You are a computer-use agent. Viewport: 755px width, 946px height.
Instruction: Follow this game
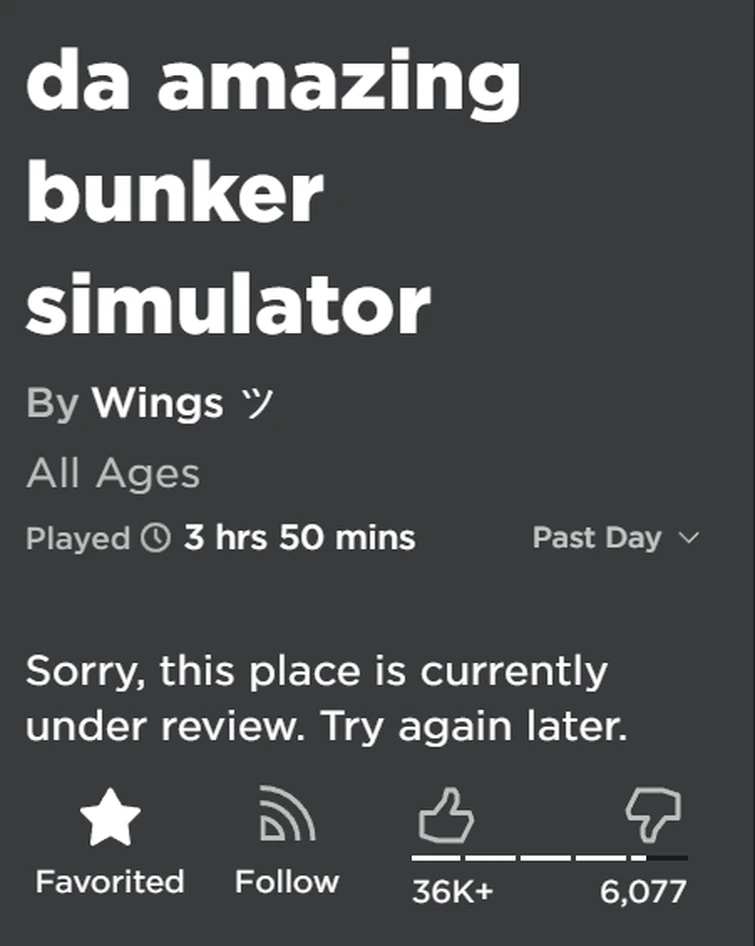[x=286, y=815]
